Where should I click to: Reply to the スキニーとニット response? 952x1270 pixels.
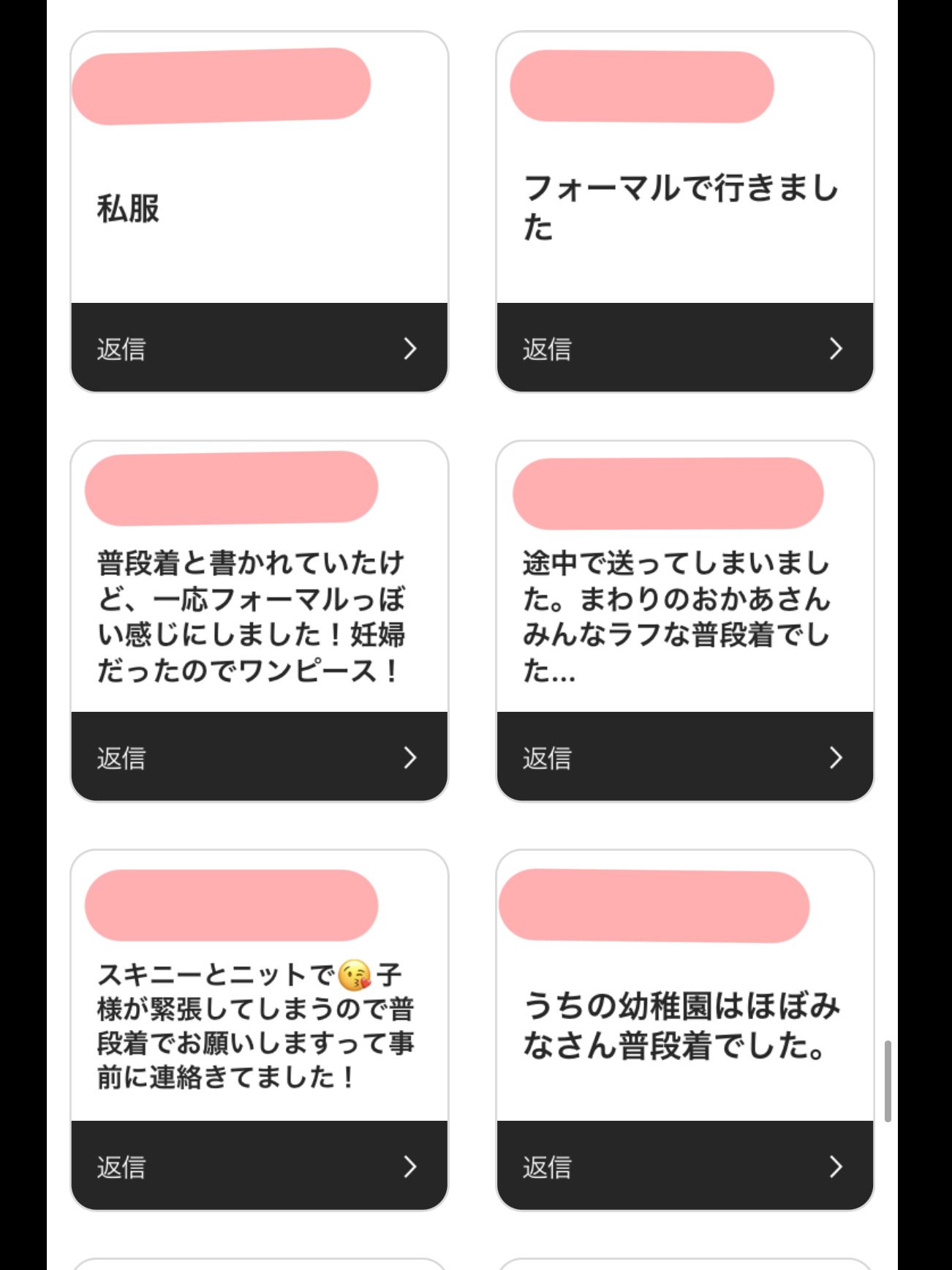[259, 1166]
